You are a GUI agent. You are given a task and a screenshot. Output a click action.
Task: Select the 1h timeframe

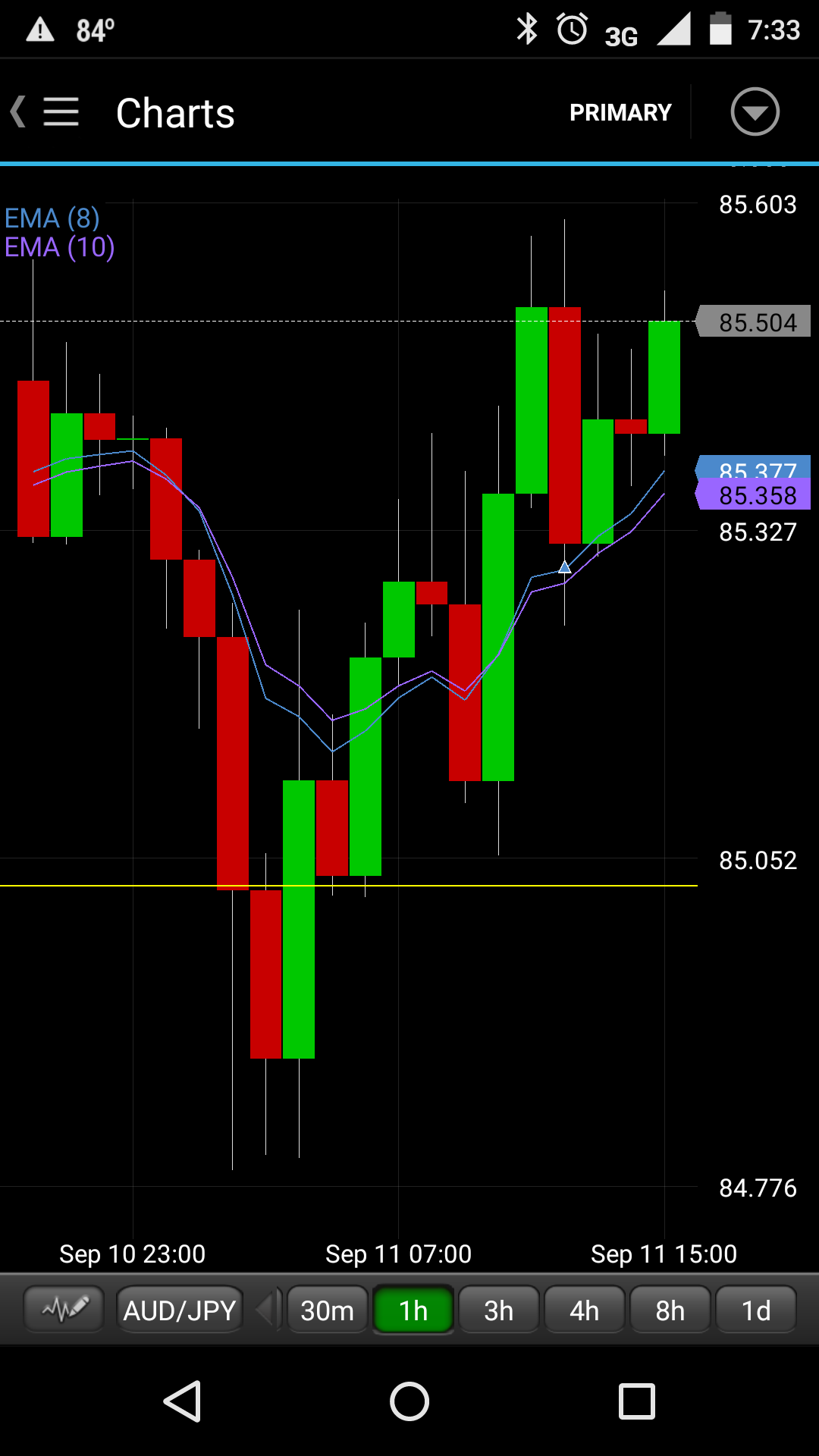tap(413, 1310)
